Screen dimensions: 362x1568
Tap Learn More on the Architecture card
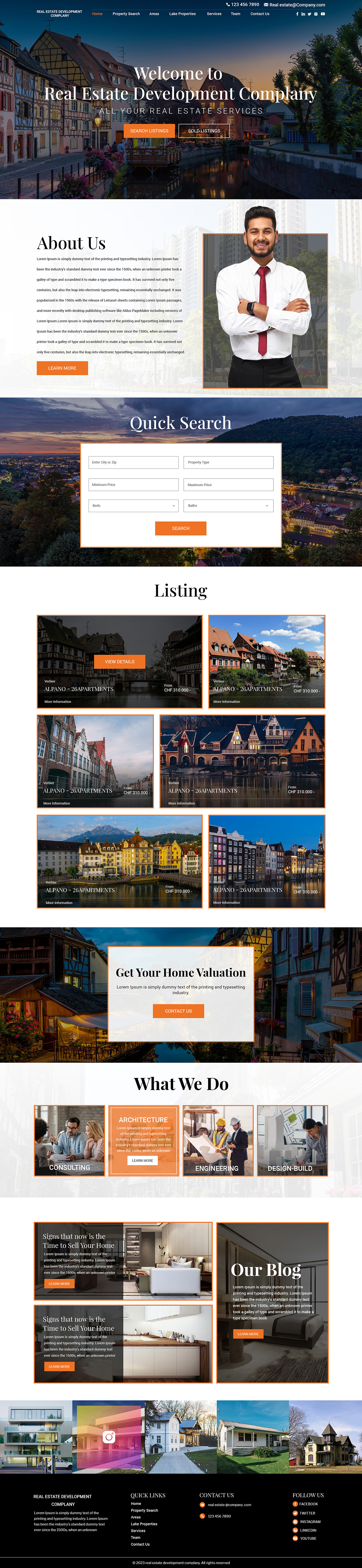pos(143,1161)
